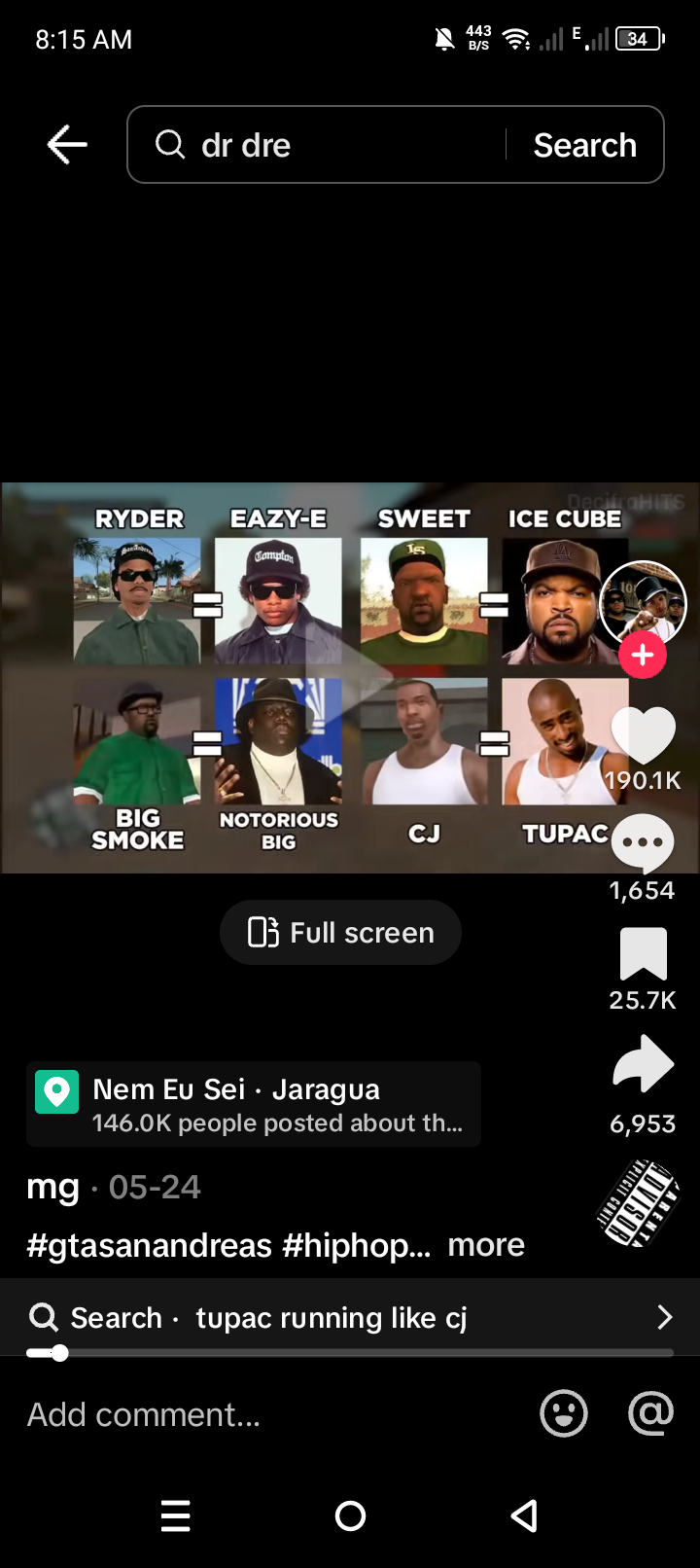Tap the video progress bar
This screenshot has height=1568, width=700.
(x=350, y=1353)
